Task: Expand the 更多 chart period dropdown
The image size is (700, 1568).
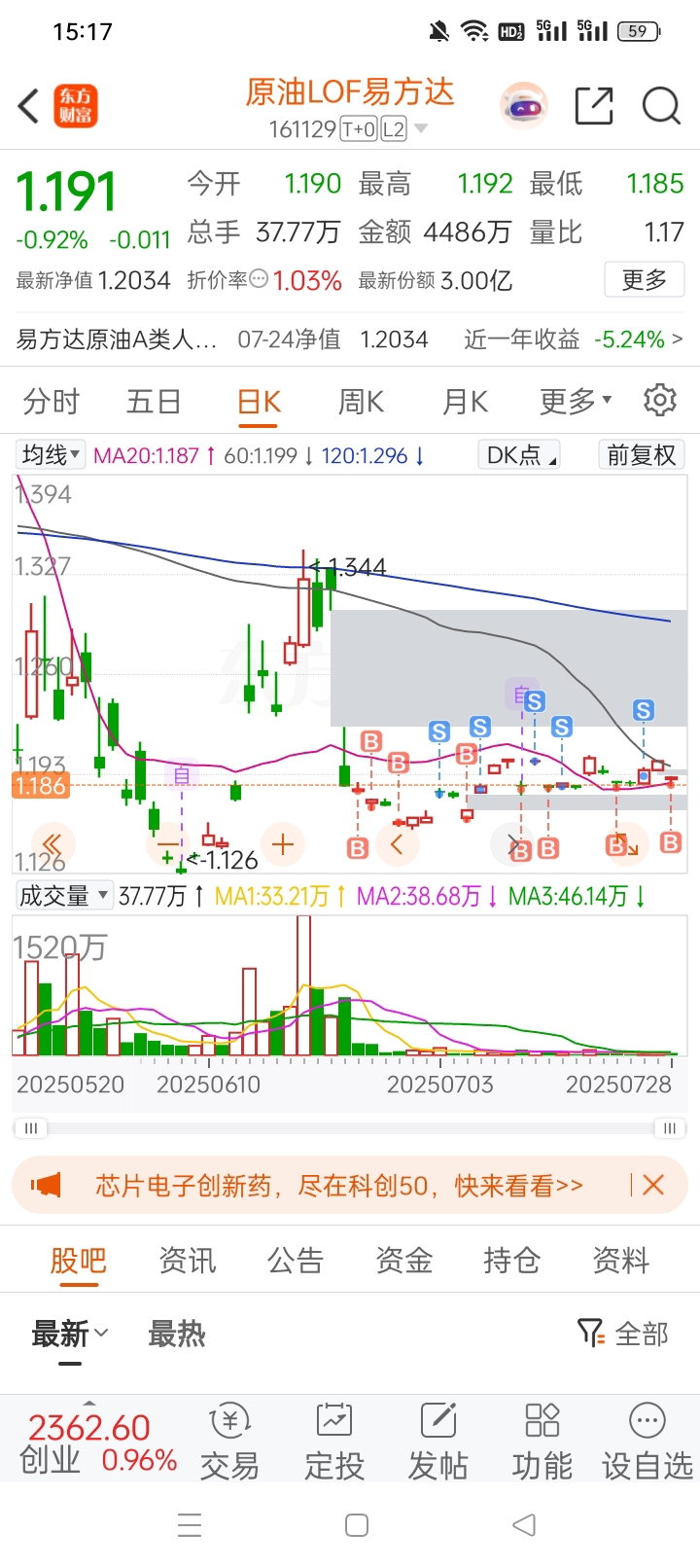Action: 576,401
